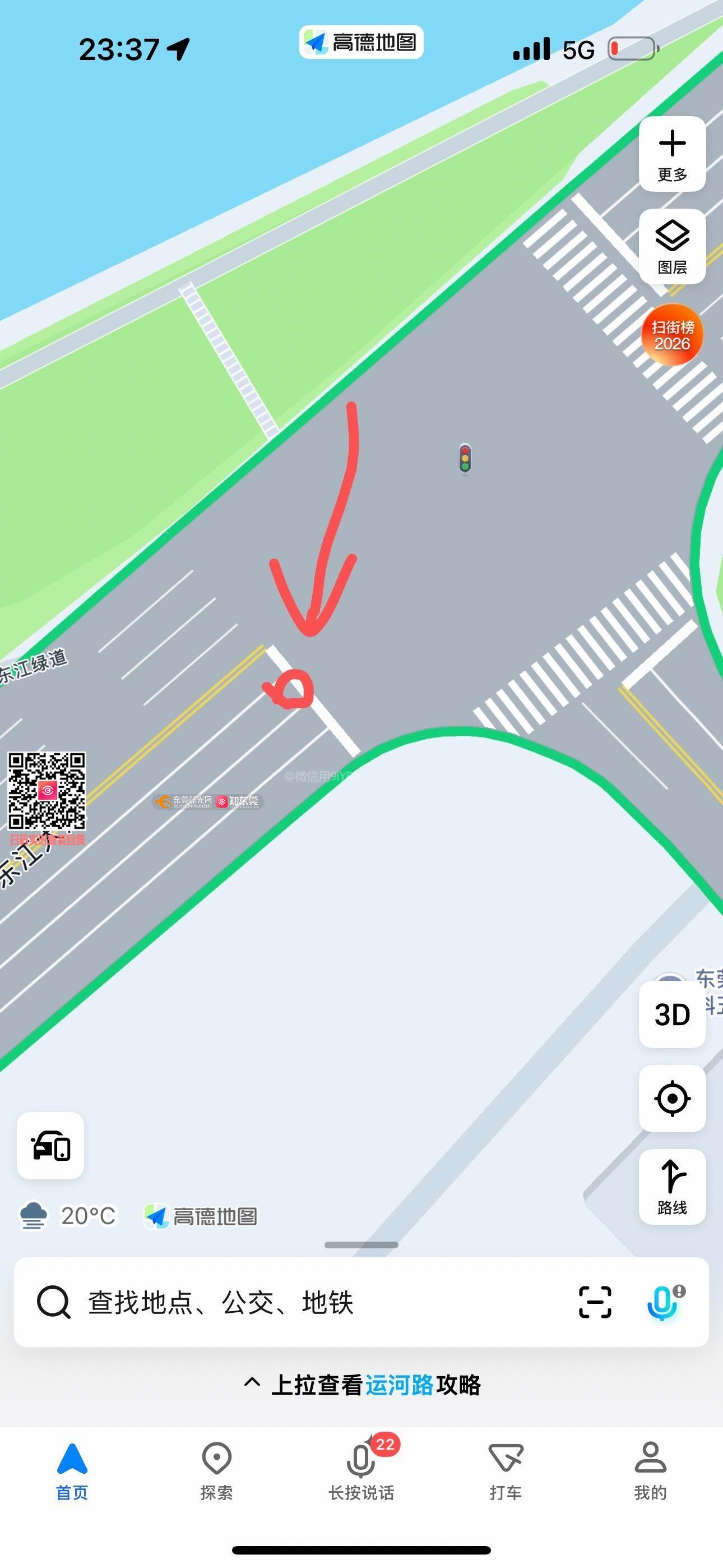
Task: Open the 我的 profile tab
Action: point(651,1470)
